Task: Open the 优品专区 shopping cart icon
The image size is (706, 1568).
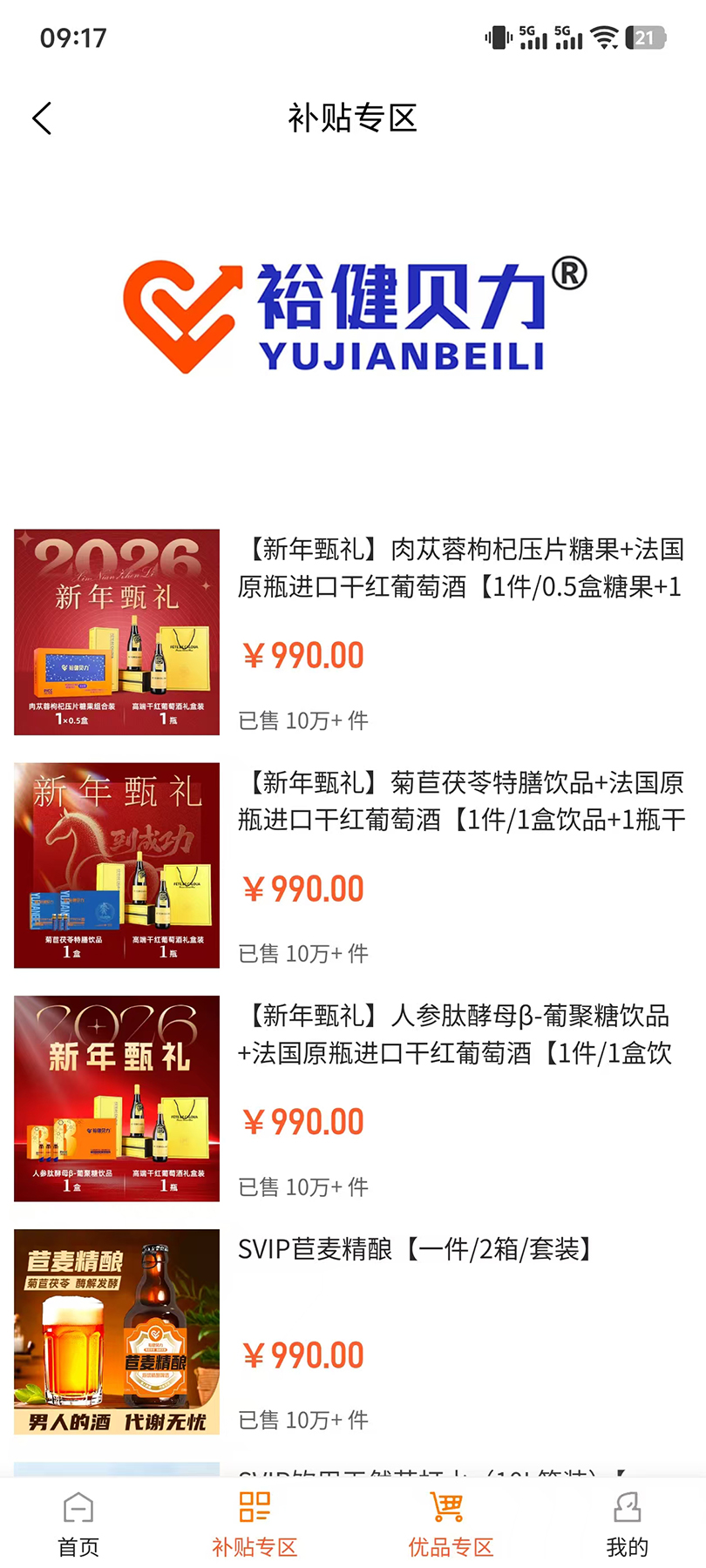Action: (x=448, y=1506)
